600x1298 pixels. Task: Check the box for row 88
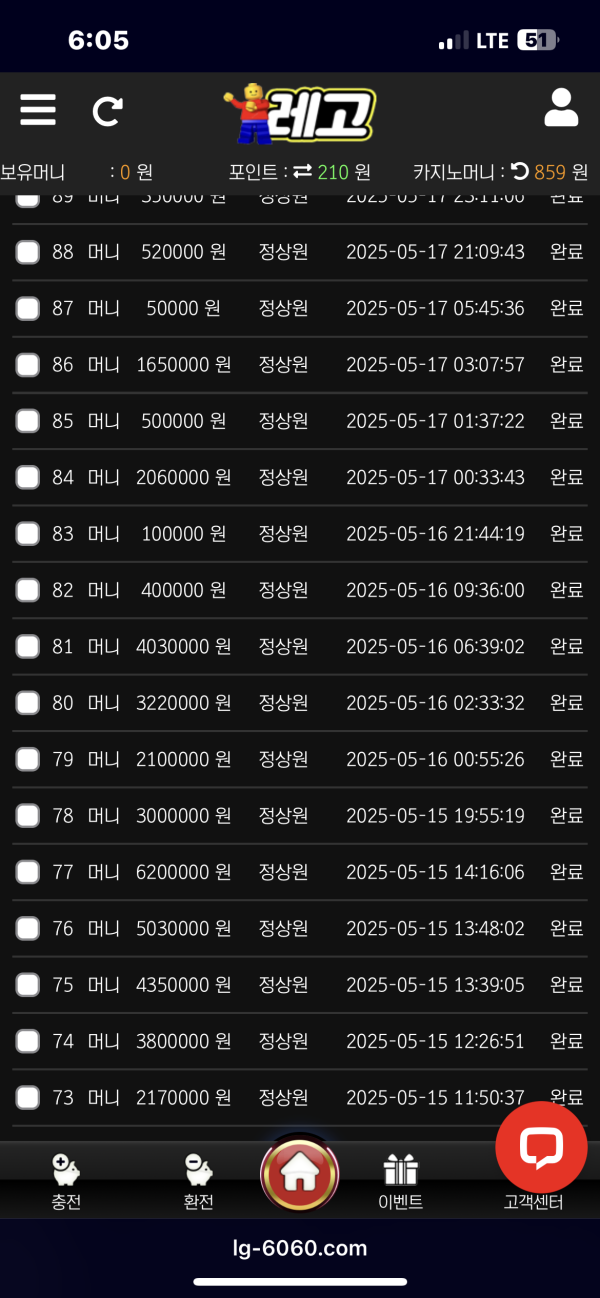coord(28,252)
